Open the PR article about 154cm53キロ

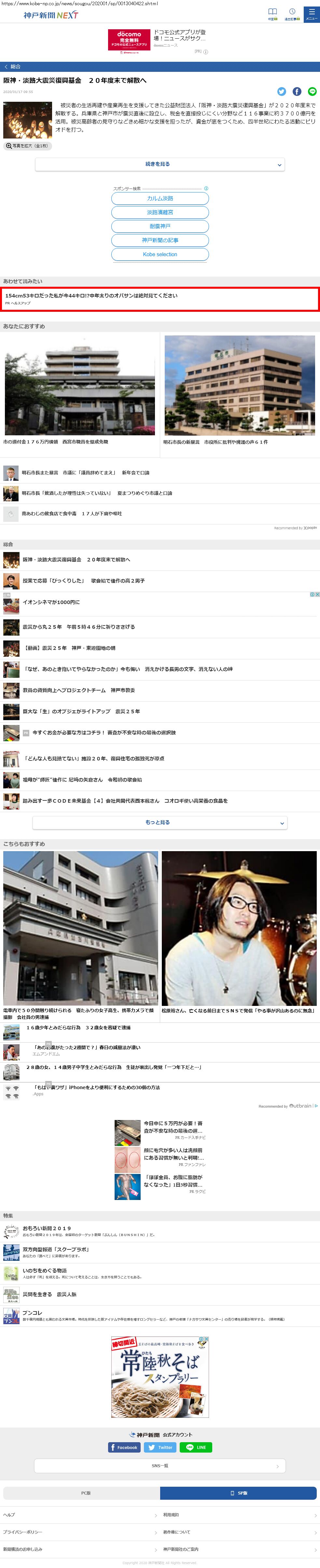click(160, 298)
